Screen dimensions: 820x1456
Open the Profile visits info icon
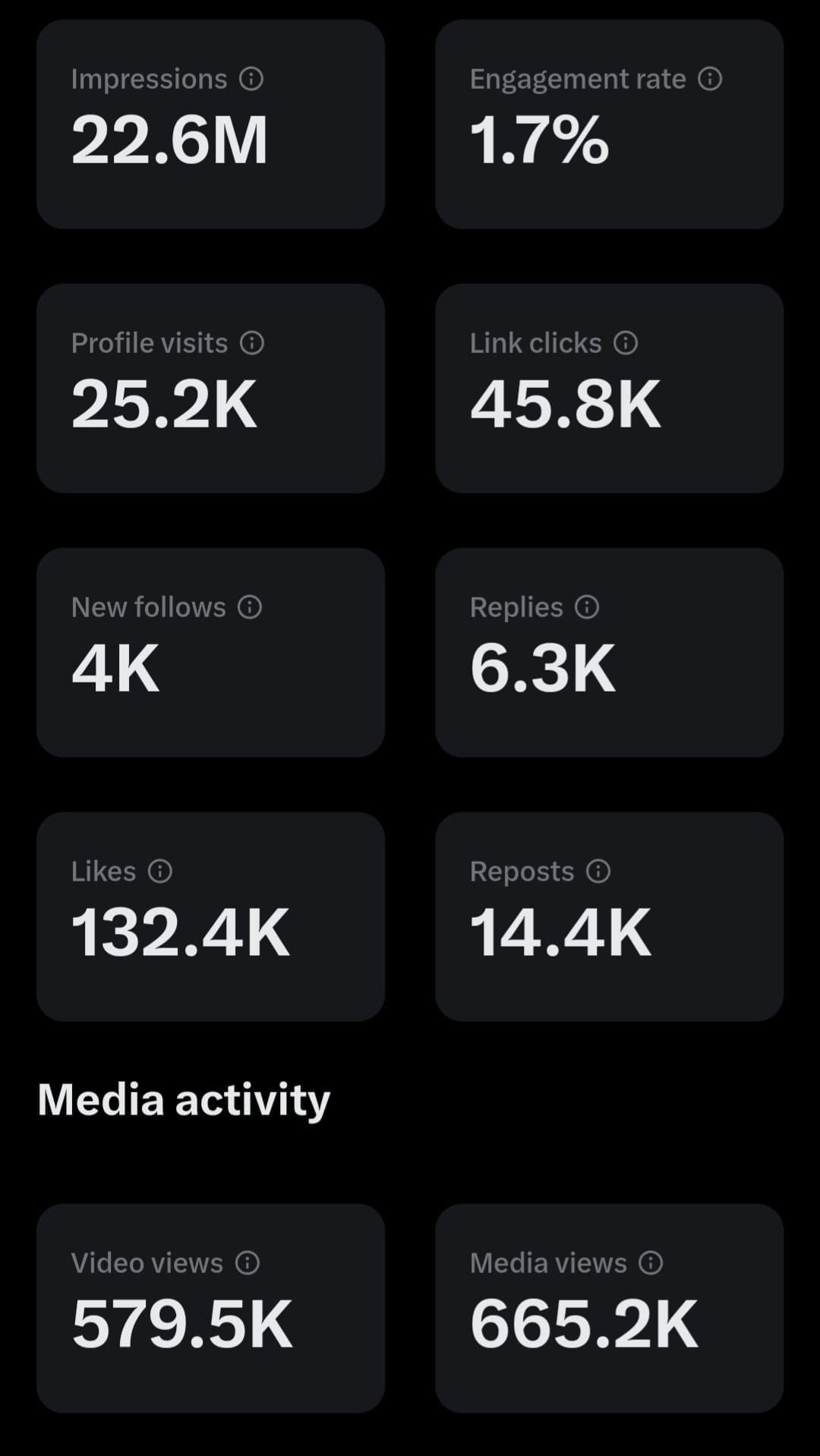coord(253,343)
